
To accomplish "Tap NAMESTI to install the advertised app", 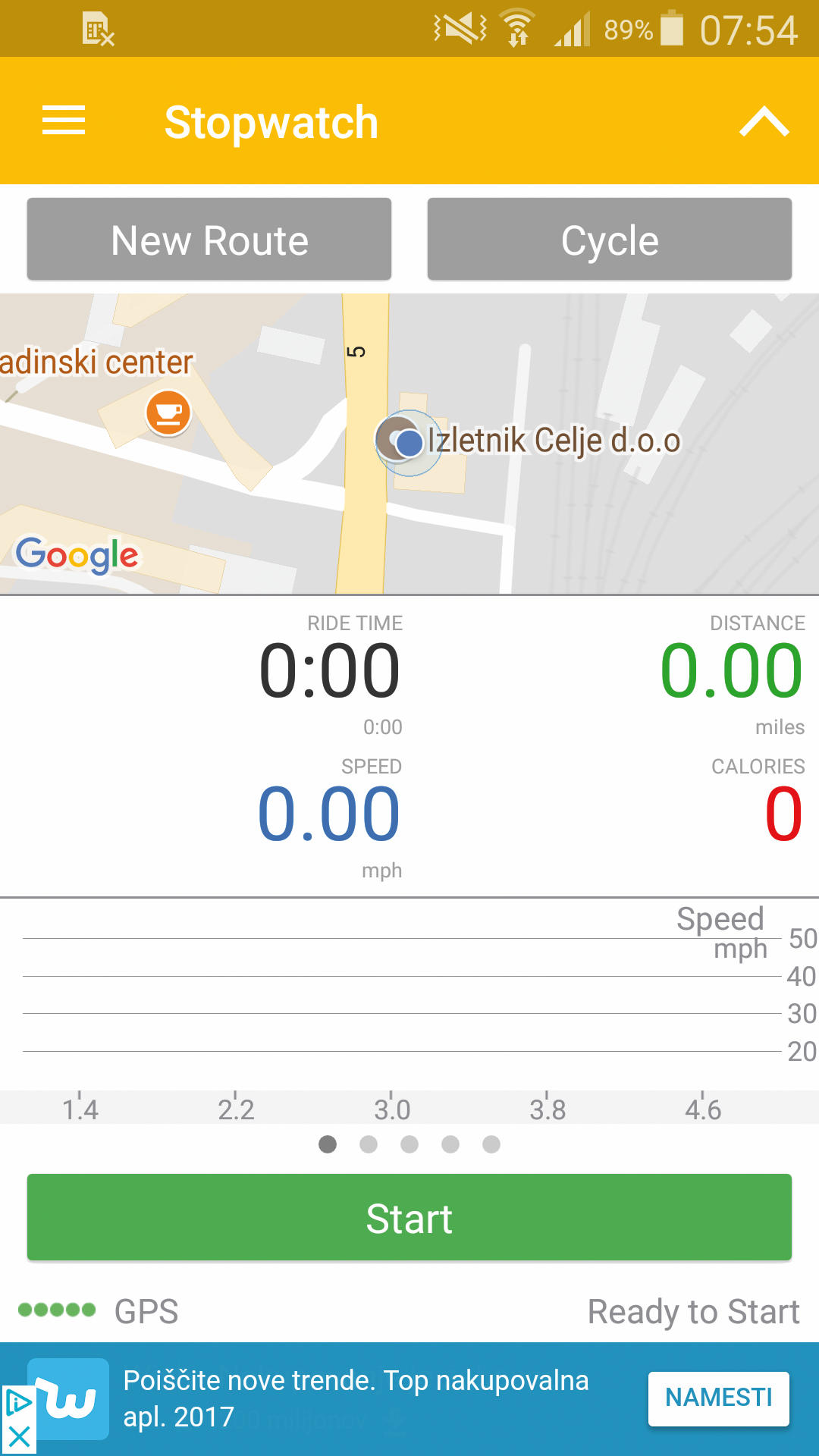I will (x=718, y=1398).
